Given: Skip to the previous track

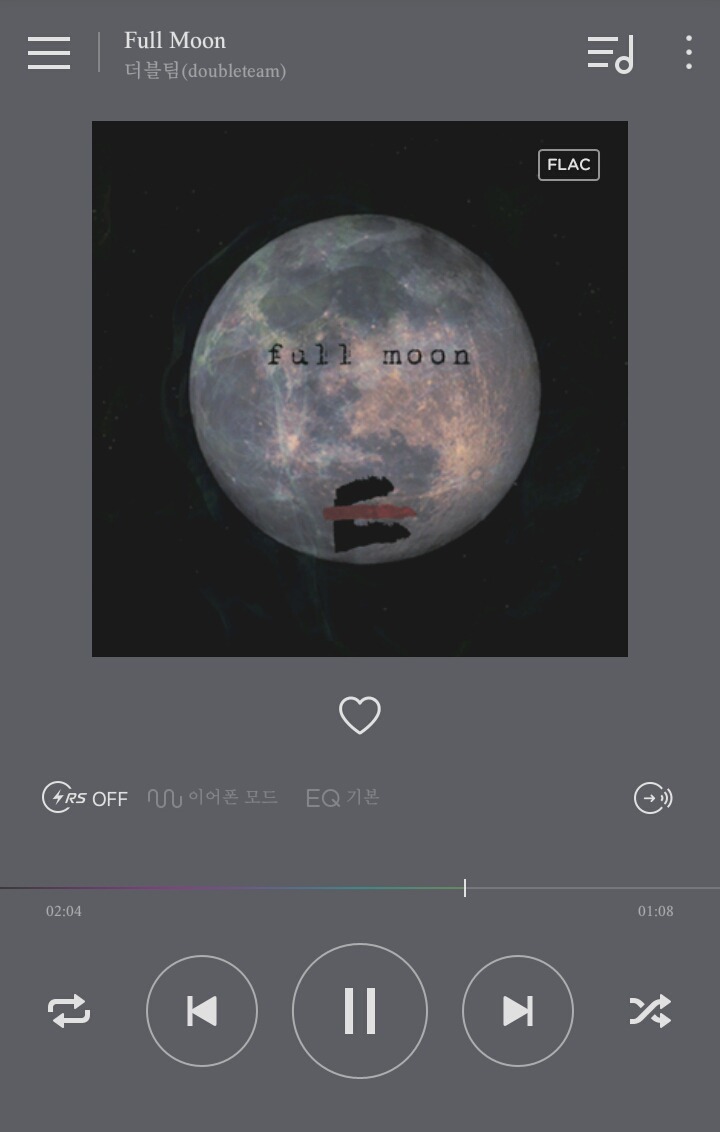Looking at the screenshot, I should click(201, 1011).
